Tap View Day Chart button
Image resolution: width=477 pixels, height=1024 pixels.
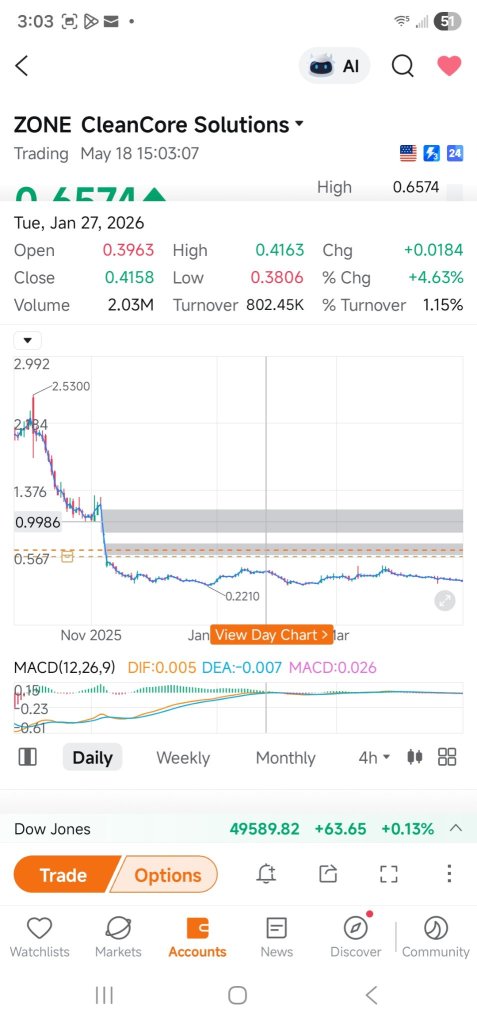click(271, 634)
